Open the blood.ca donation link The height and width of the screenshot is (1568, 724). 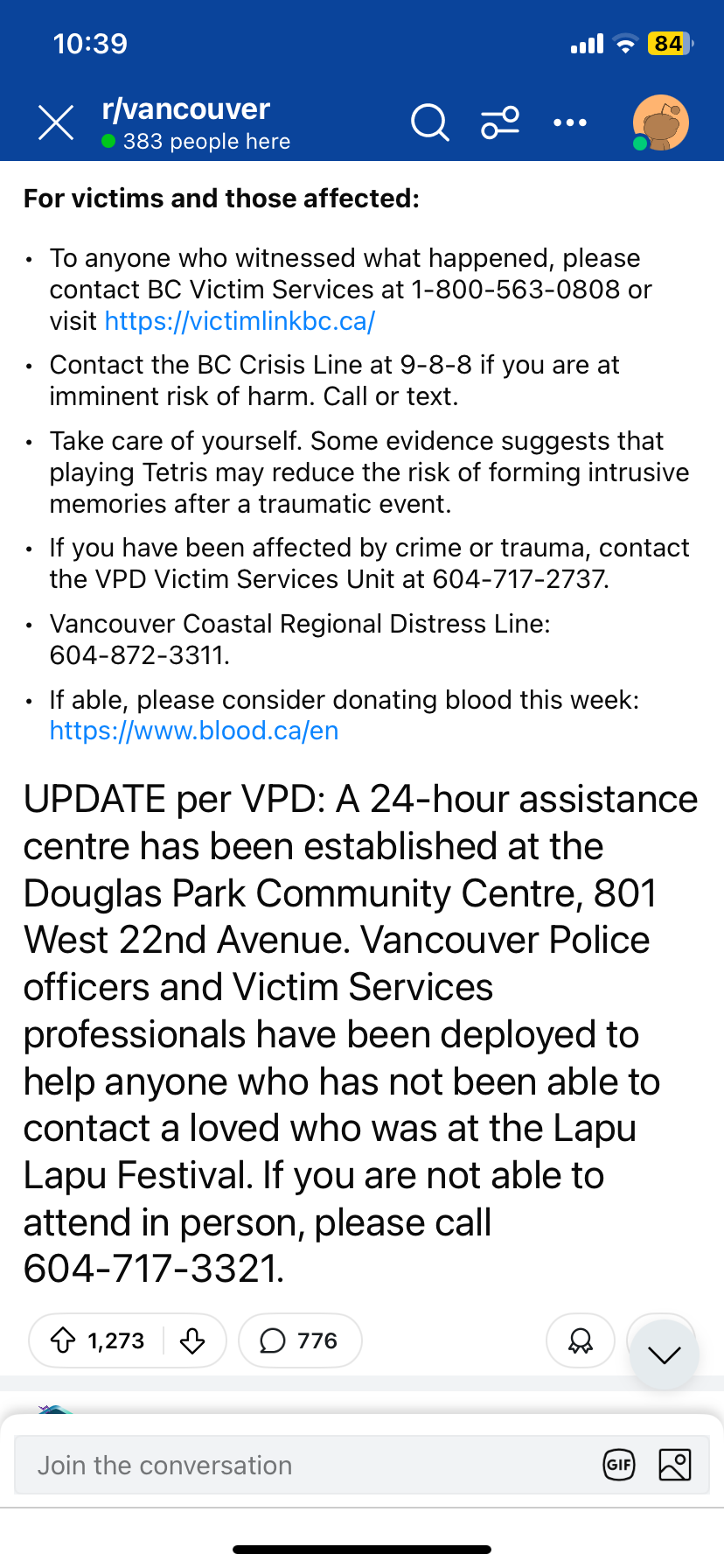(x=194, y=731)
